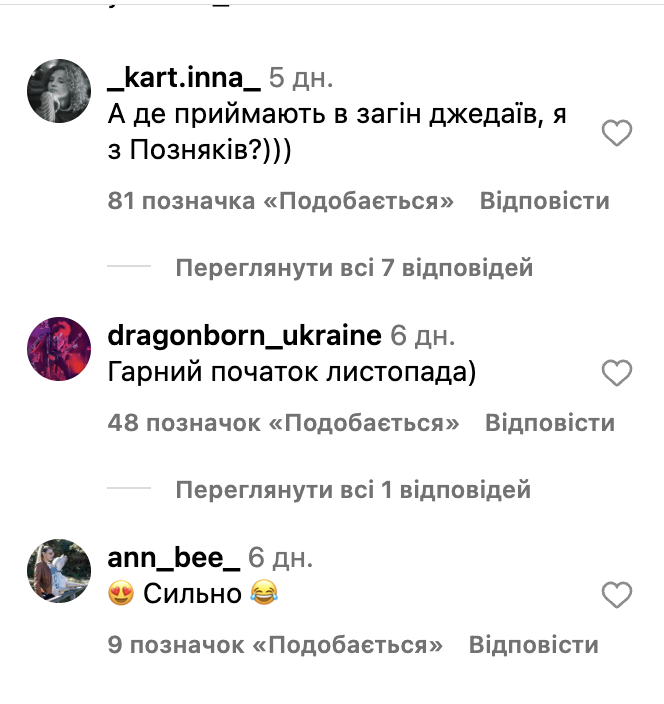Image resolution: width=664 pixels, height=704 pixels.
Task: Open dragonborn_ukraine profile picture
Action: 58,350
